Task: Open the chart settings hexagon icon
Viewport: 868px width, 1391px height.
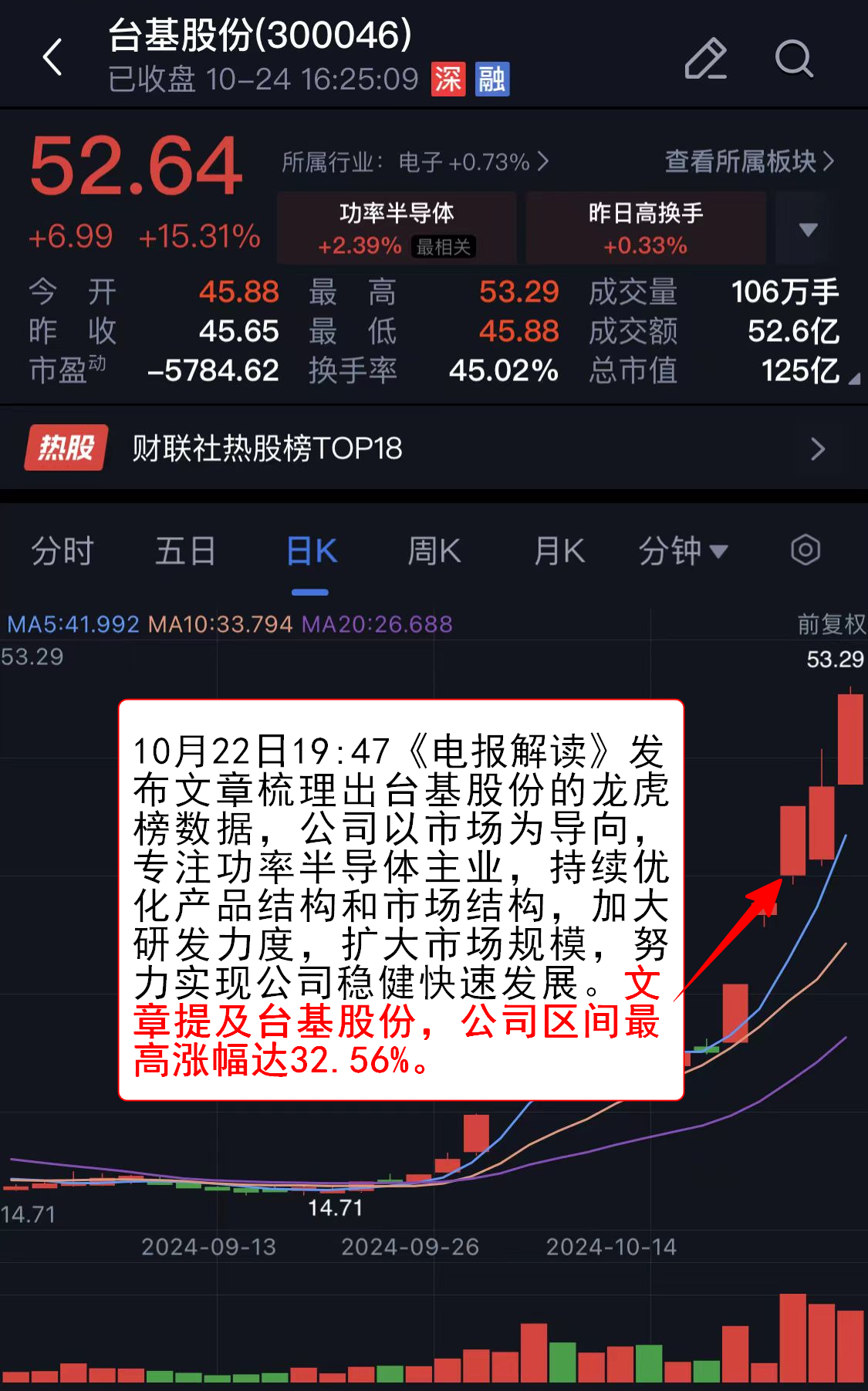Action: click(806, 551)
